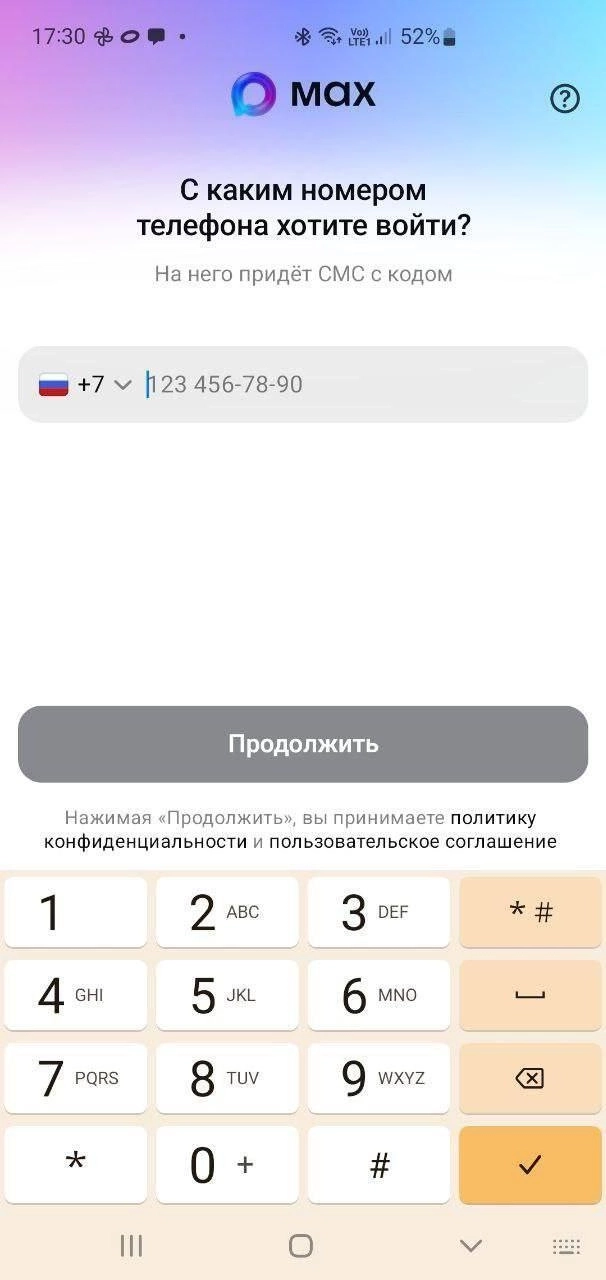
Task: Tap the Продолжить button
Action: click(303, 744)
